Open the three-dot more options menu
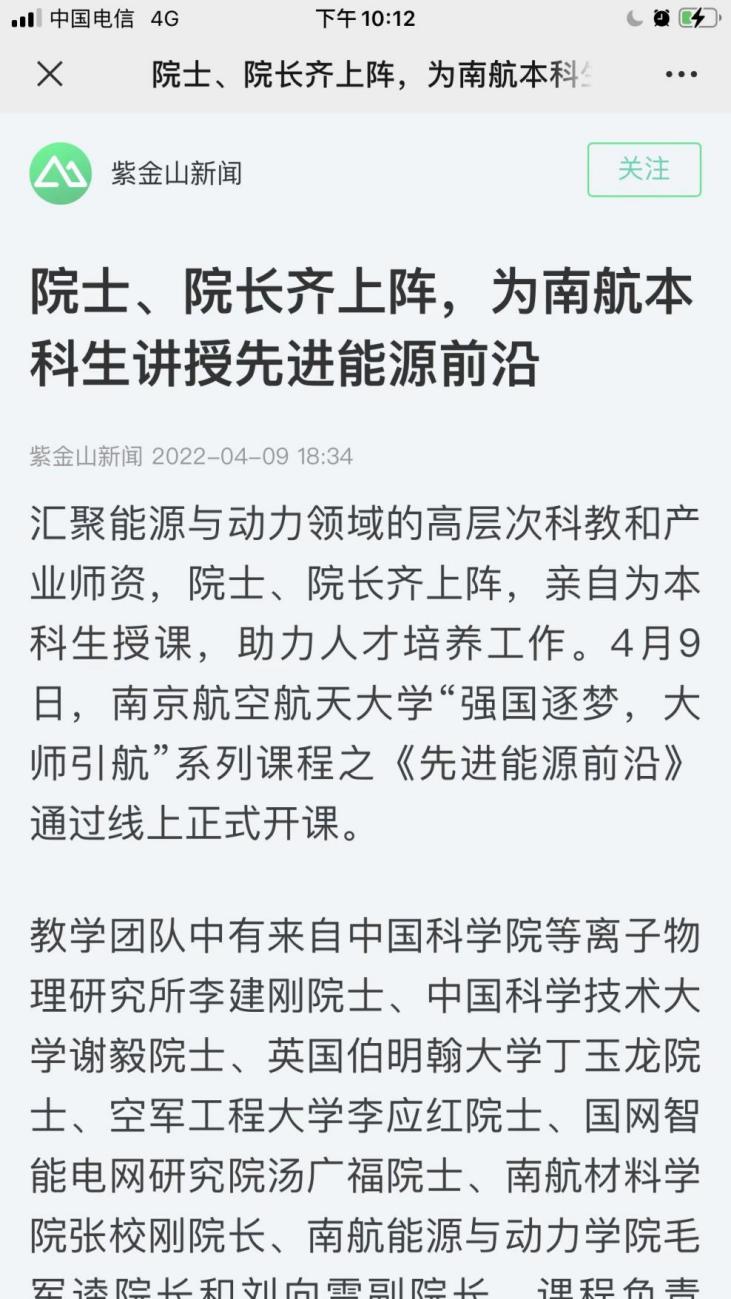This screenshot has width=731, height=1299. pyautogui.click(x=681, y=75)
